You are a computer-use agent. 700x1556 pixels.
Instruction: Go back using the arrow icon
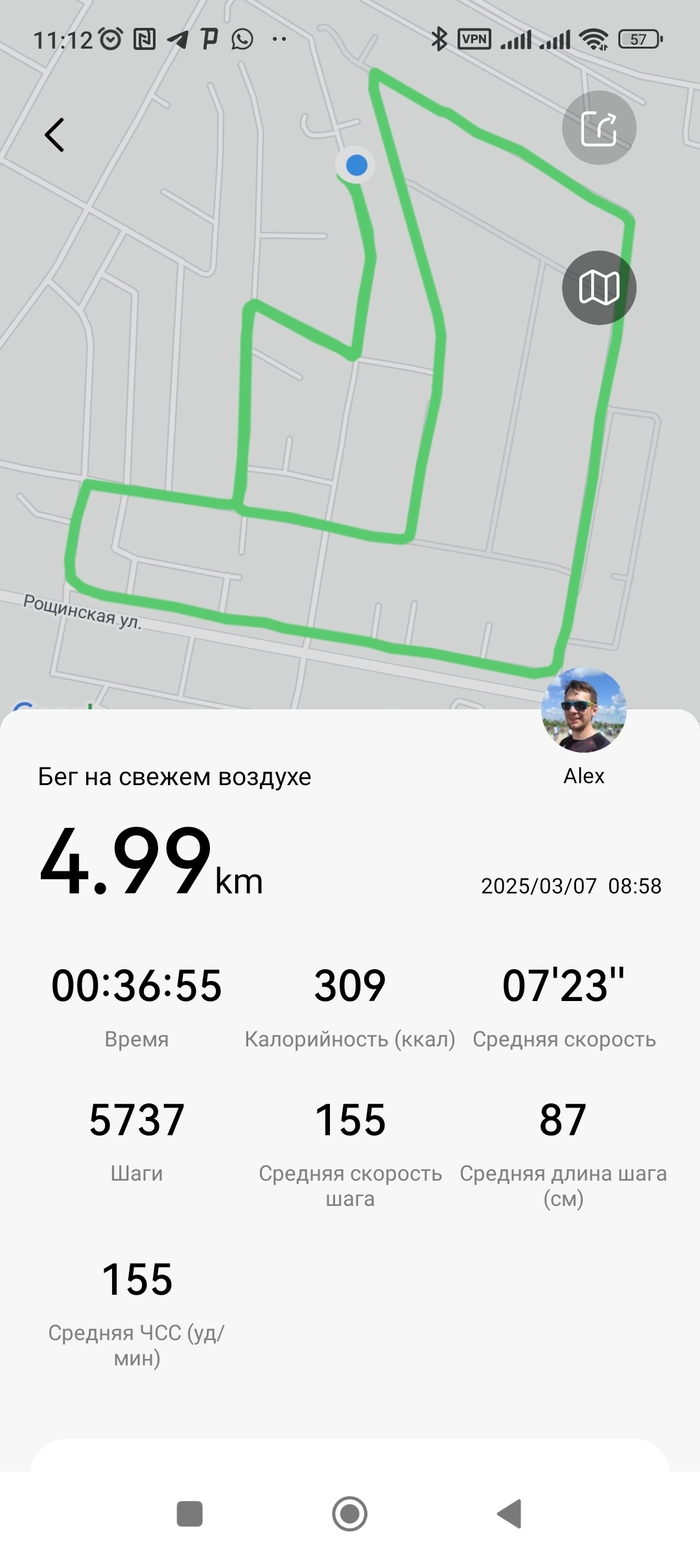point(54,135)
